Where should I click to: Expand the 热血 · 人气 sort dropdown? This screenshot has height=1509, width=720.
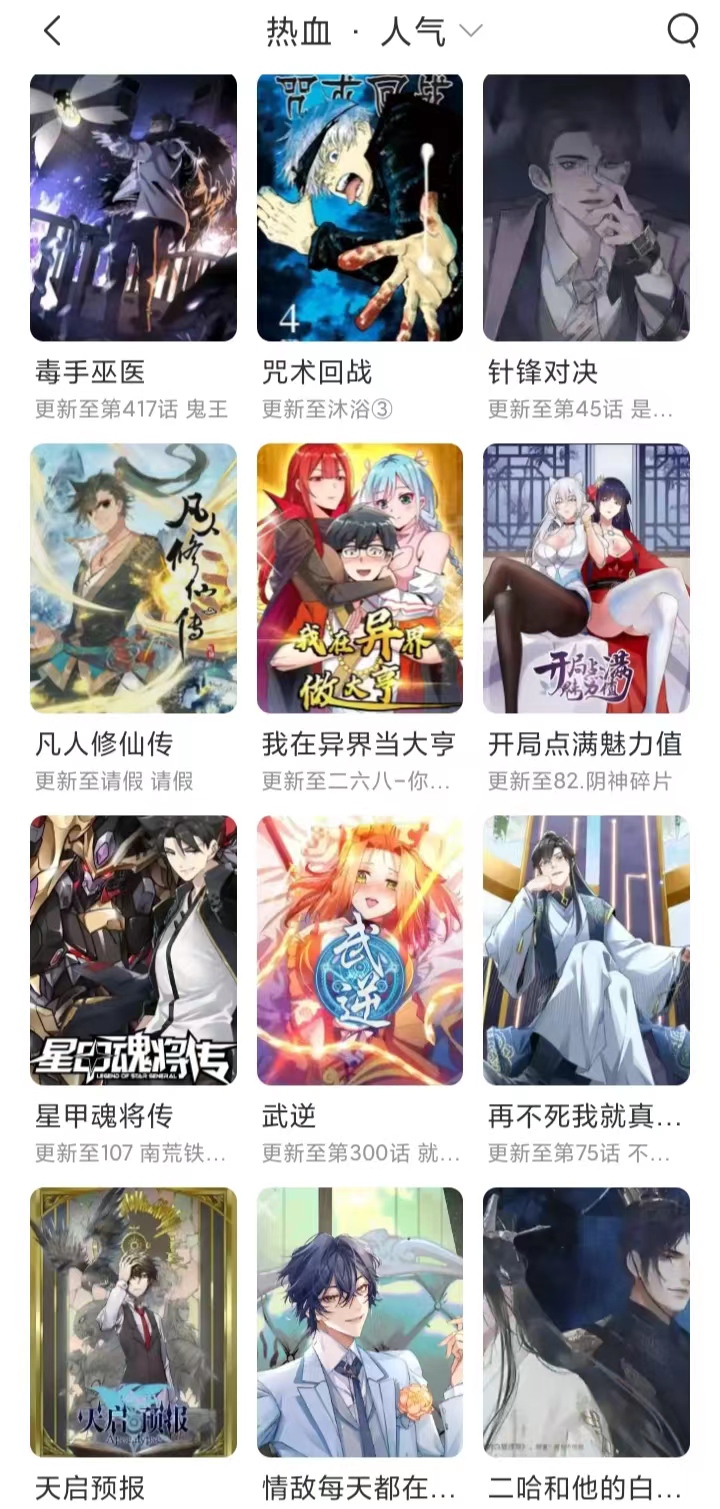click(x=375, y=32)
